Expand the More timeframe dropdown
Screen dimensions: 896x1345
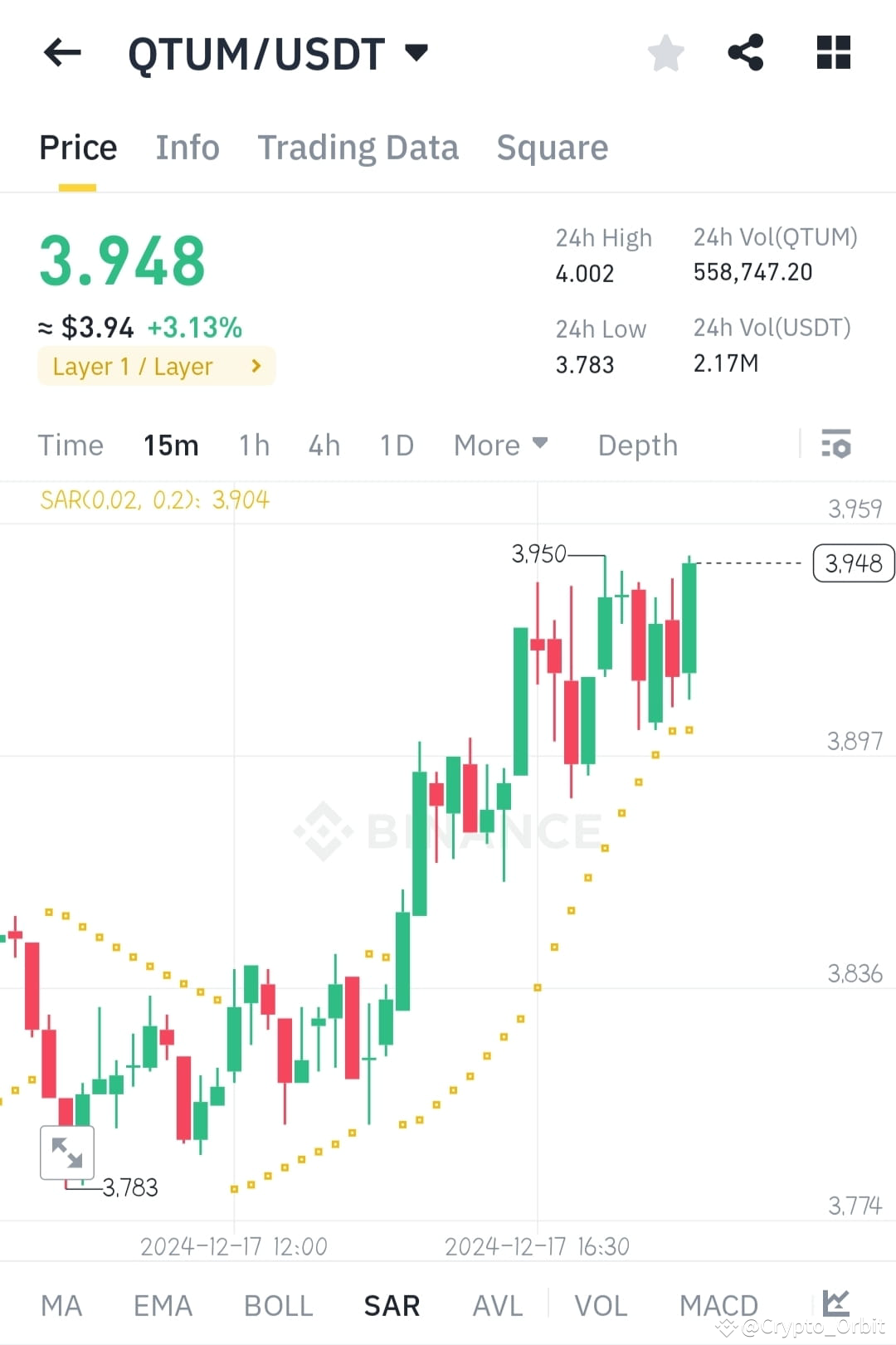coord(499,446)
